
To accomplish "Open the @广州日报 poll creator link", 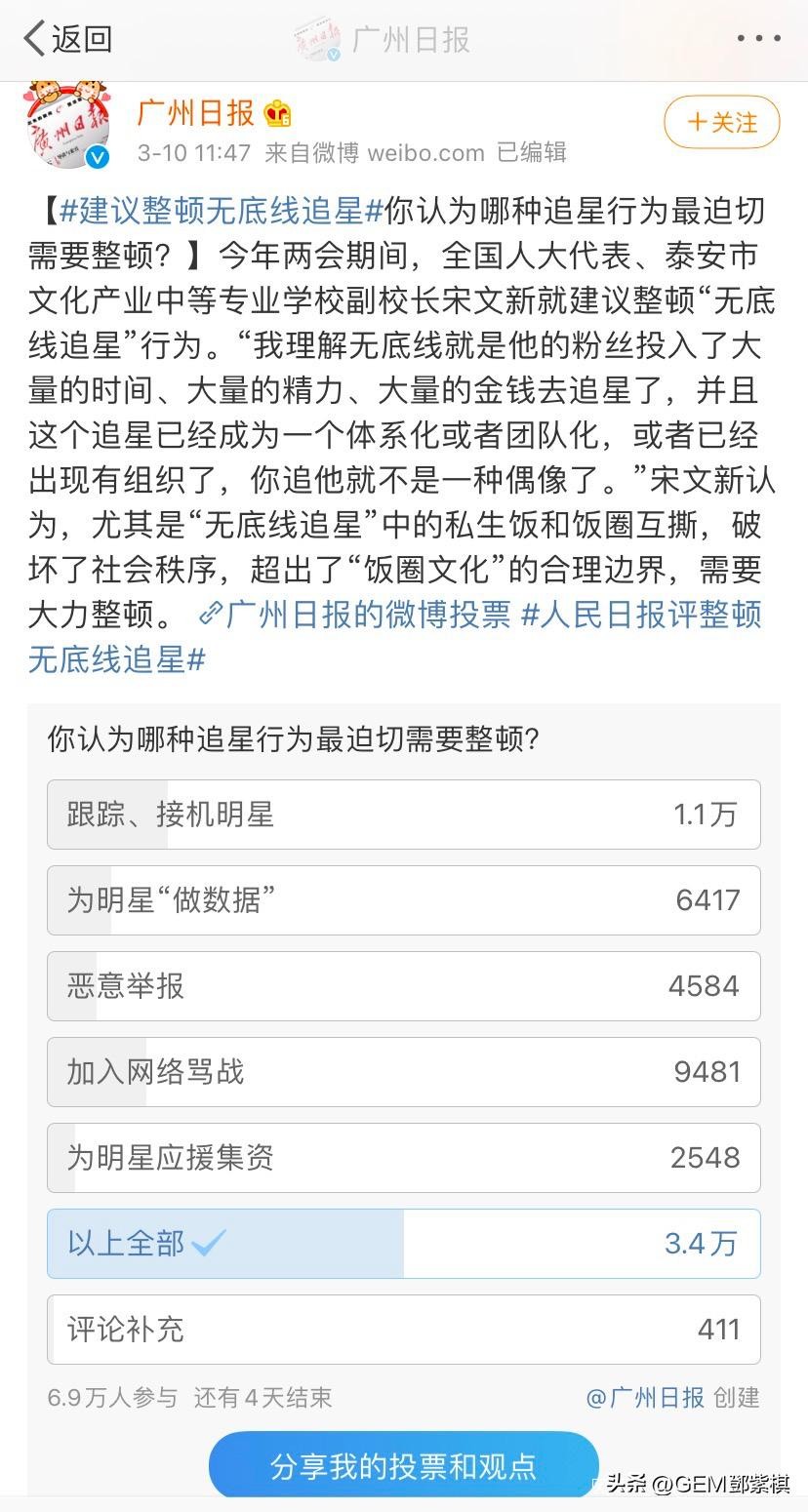I will (645, 1398).
